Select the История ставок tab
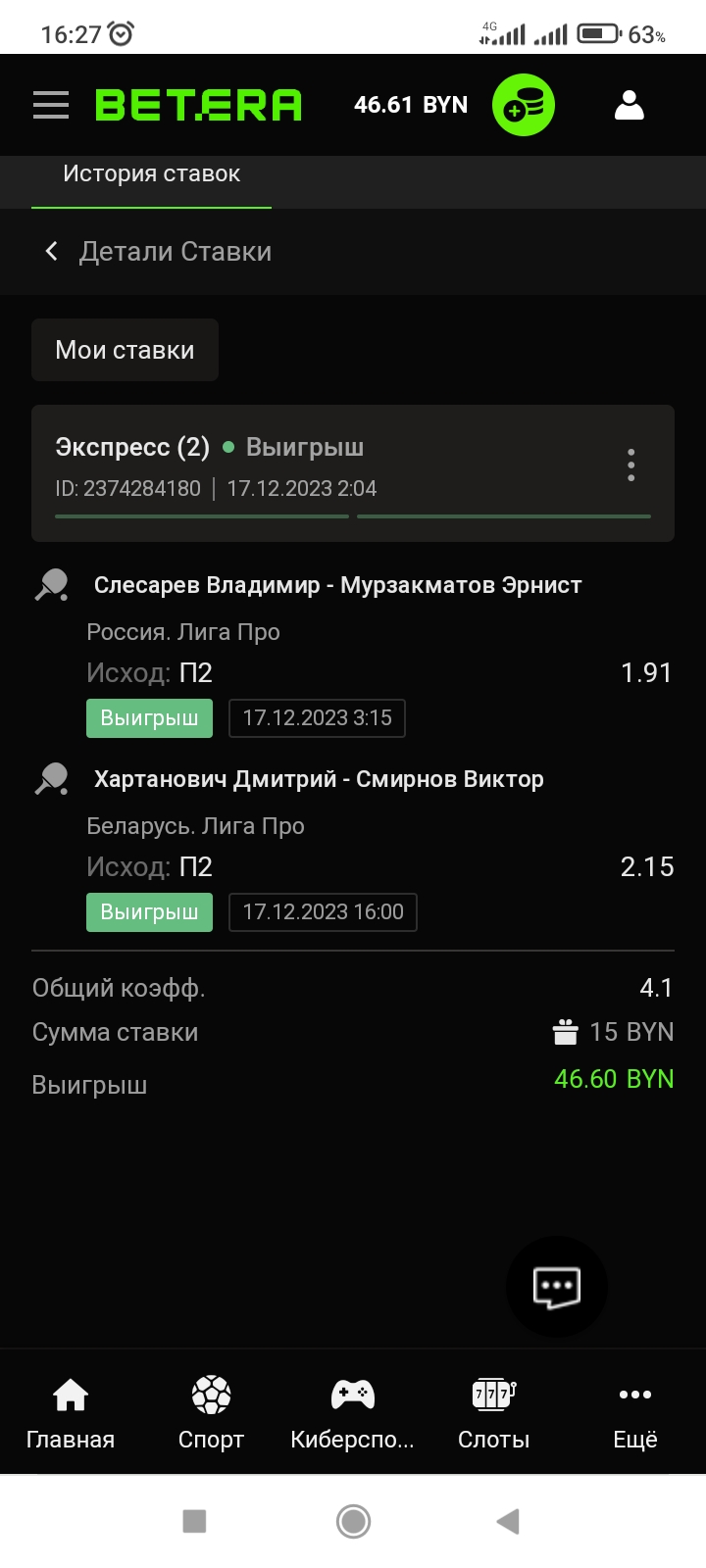Screen dimensions: 706x1568 [x=151, y=174]
